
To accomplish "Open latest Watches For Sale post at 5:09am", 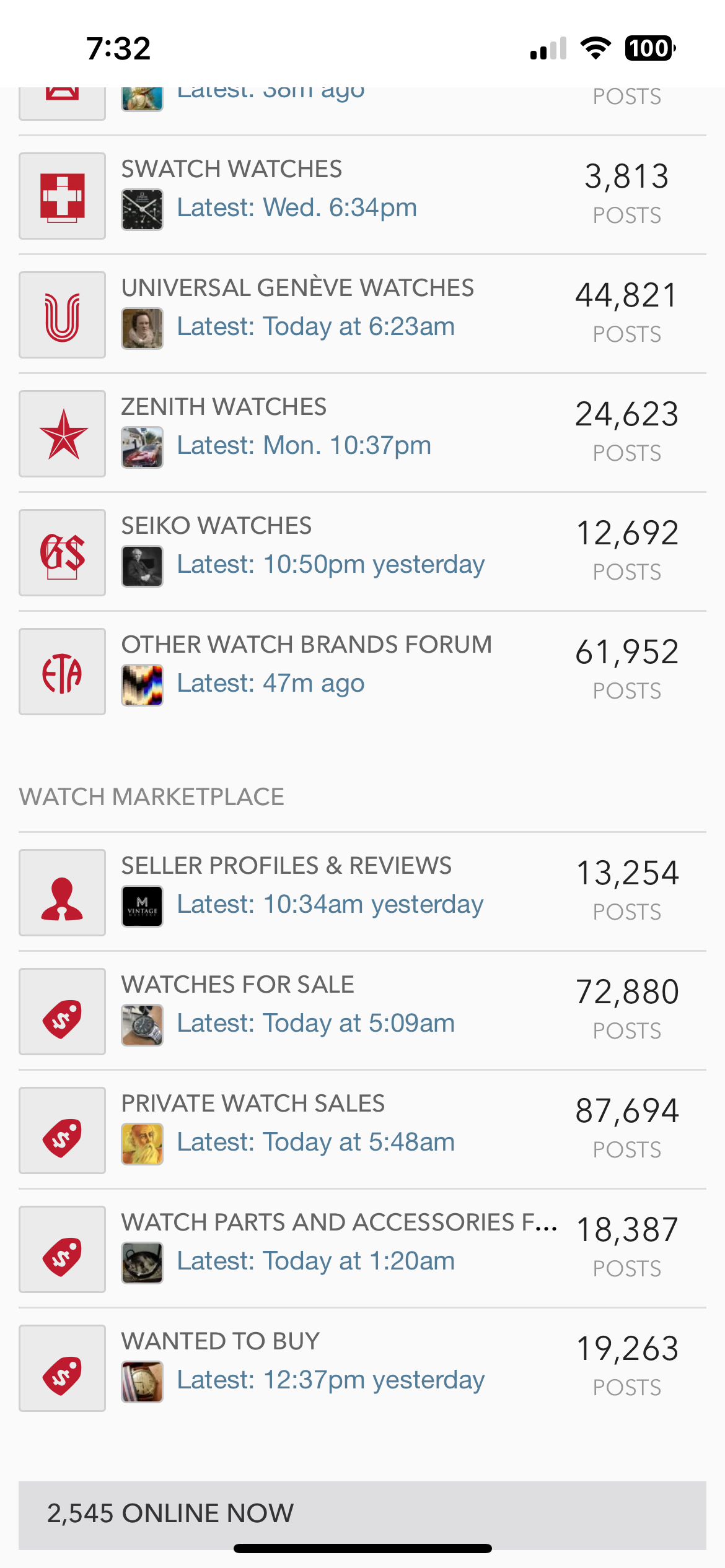I will [315, 1024].
